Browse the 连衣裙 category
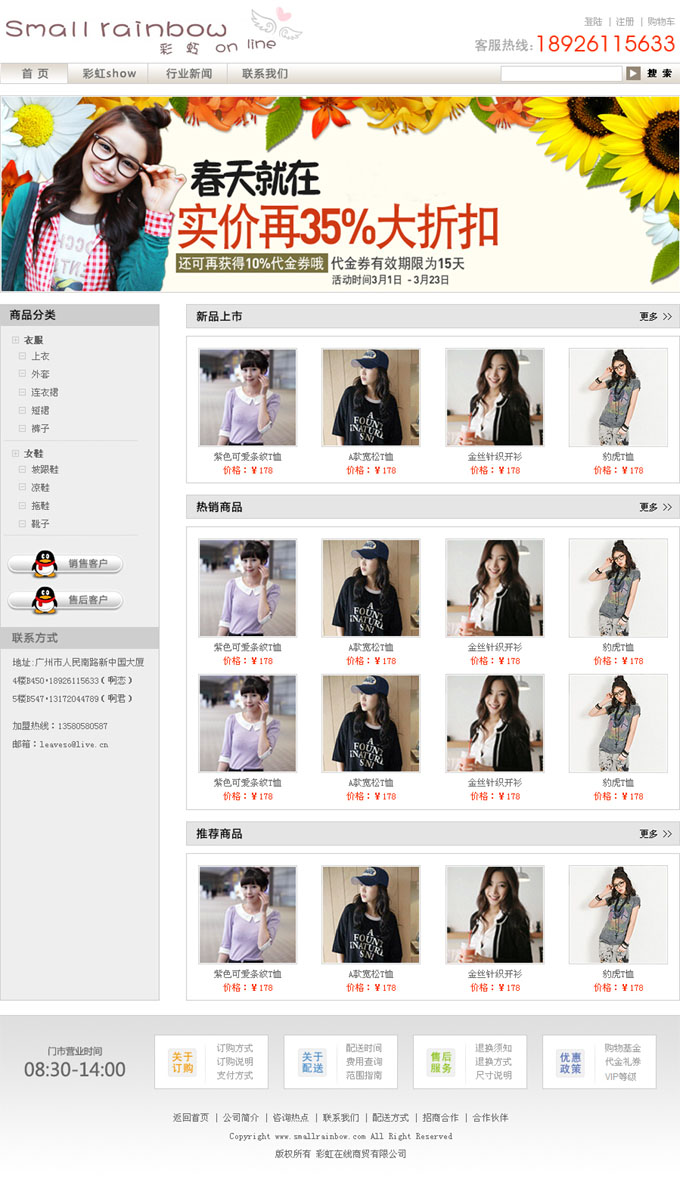This screenshot has width=680, height=1192. [45, 393]
